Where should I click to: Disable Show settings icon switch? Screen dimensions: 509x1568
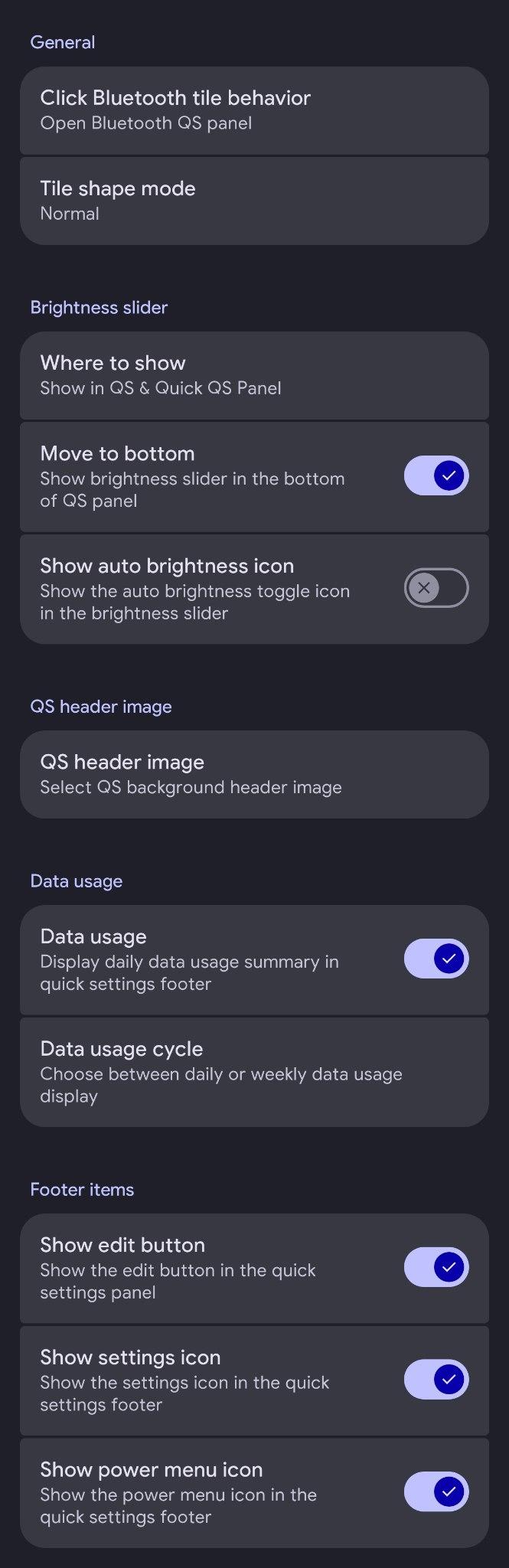click(436, 1380)
